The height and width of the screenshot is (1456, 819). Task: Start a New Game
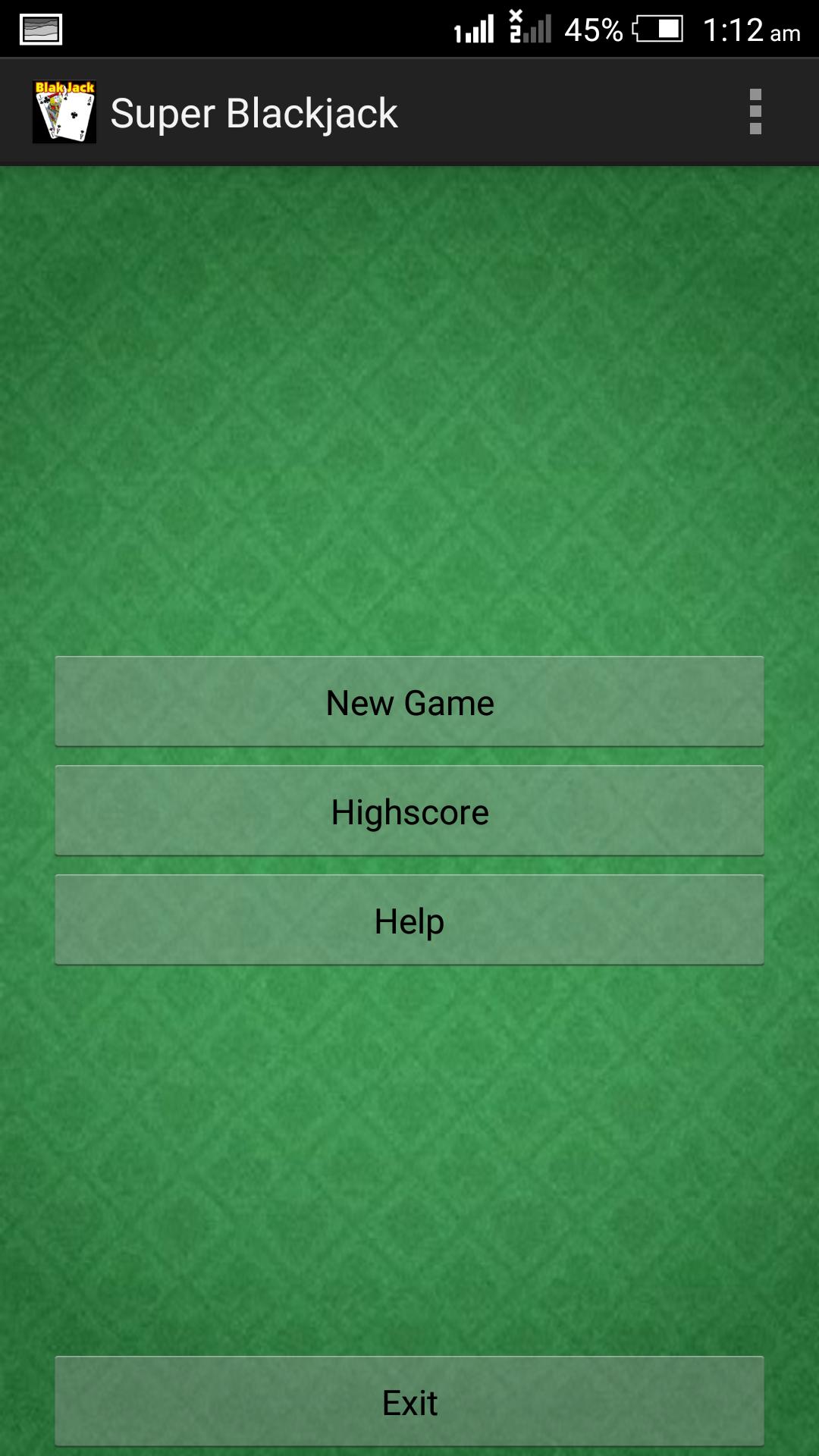(x=409, y=702)
